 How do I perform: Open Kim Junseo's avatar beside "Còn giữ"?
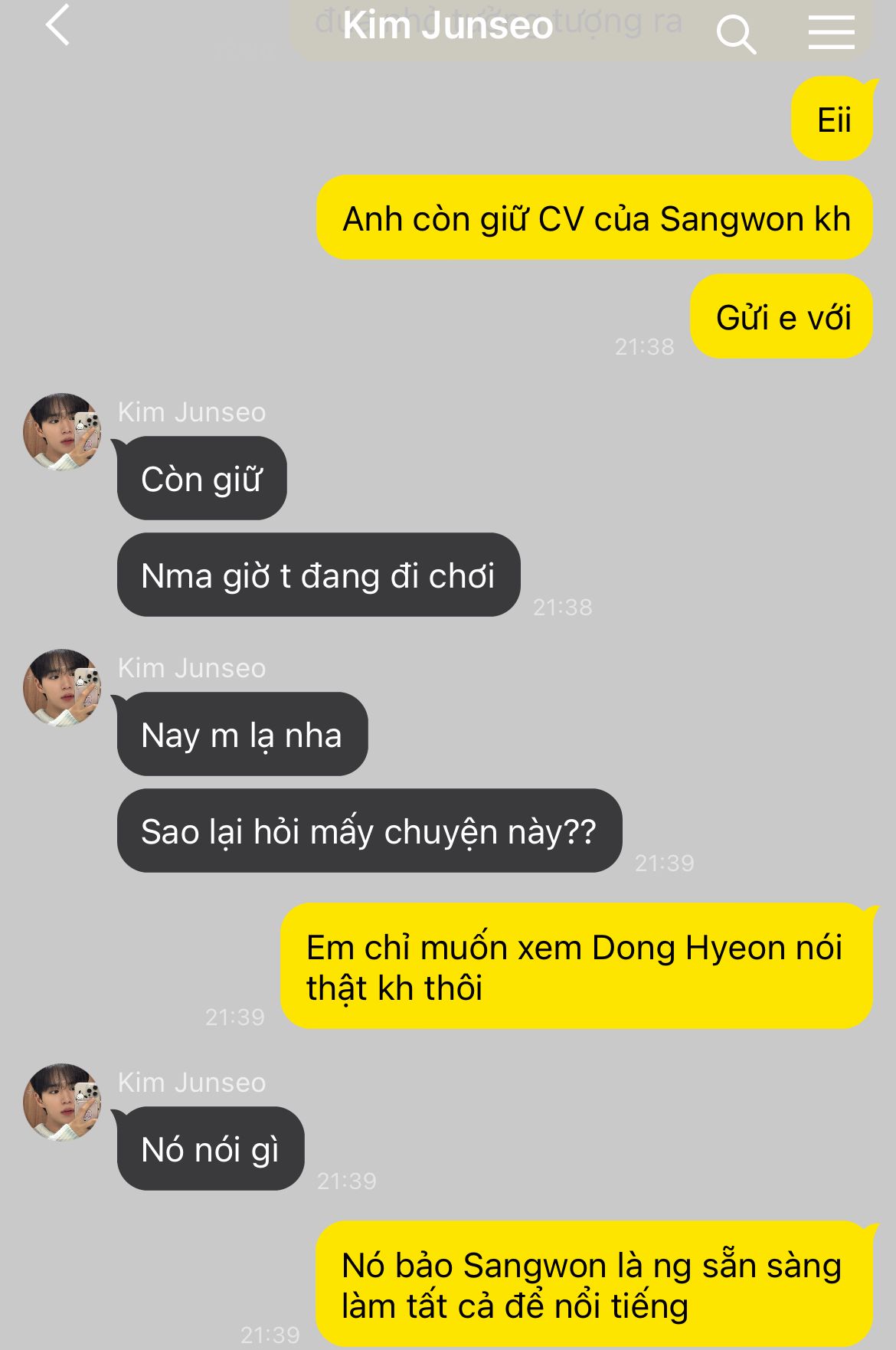click(x=62, y=431)
